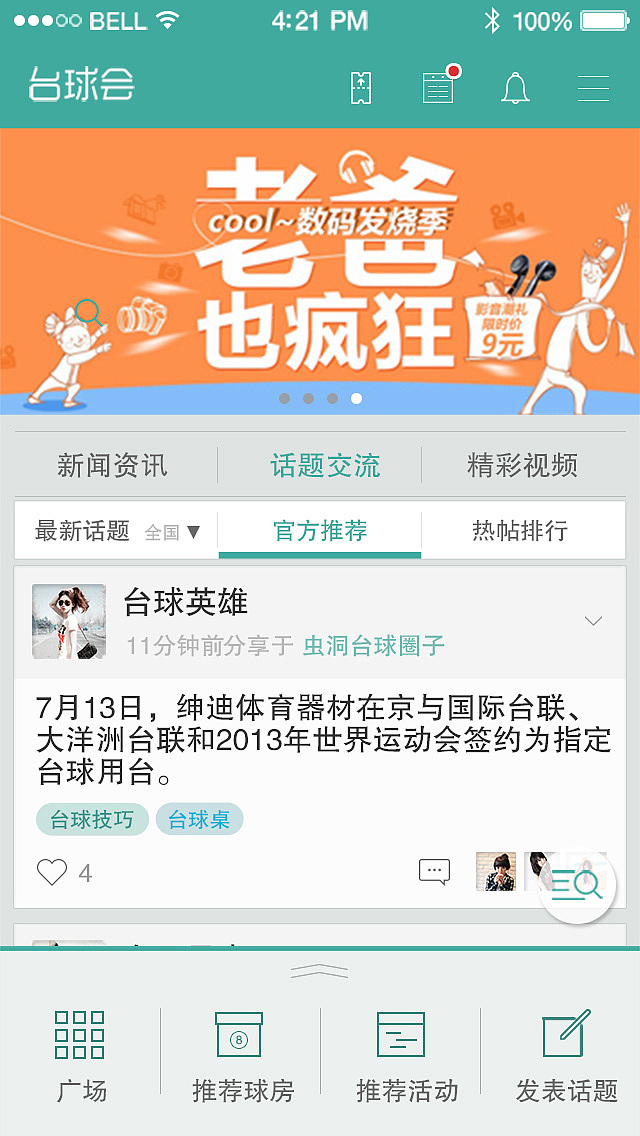640x1136 pixels.
Task: Switch to the 新闻资讯 tab
Action: 112,466
